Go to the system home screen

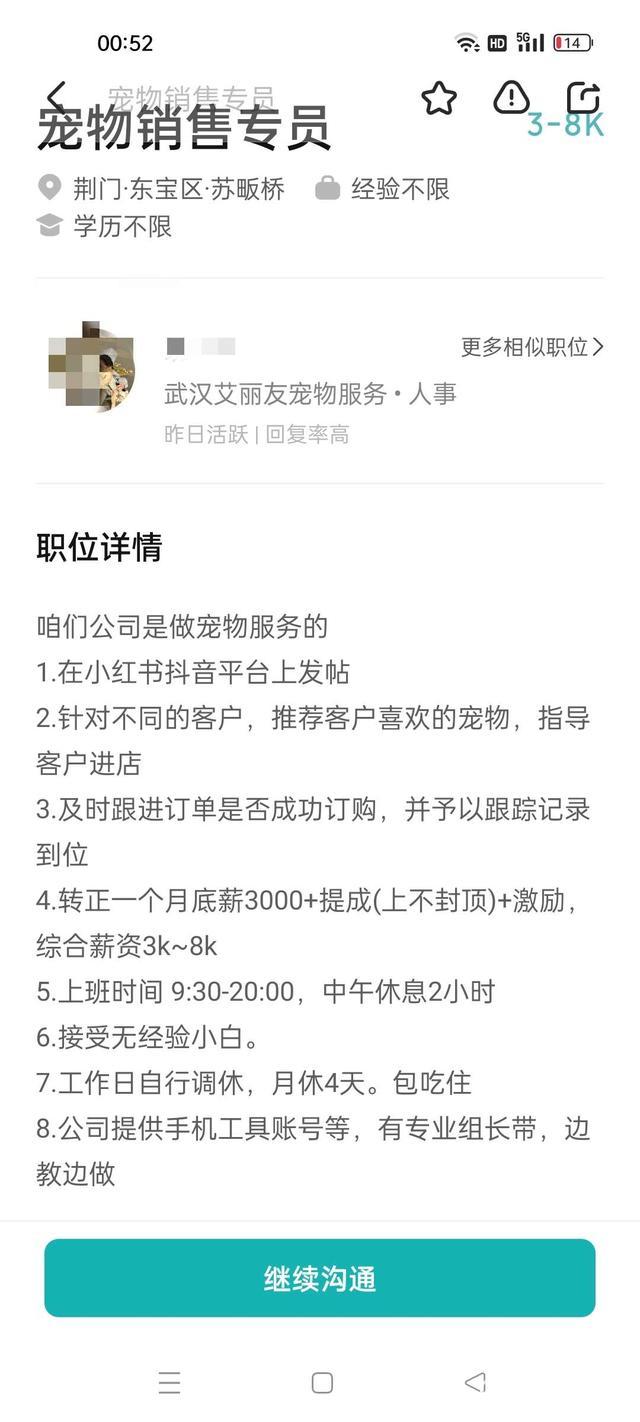[322, 1382]
